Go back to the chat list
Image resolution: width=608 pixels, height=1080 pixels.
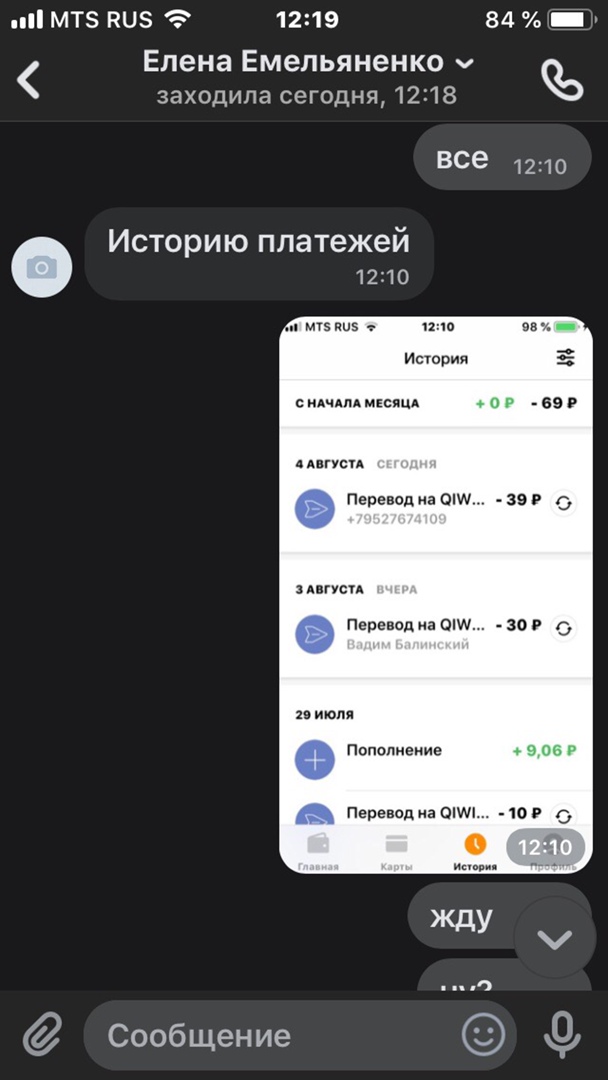29,80
